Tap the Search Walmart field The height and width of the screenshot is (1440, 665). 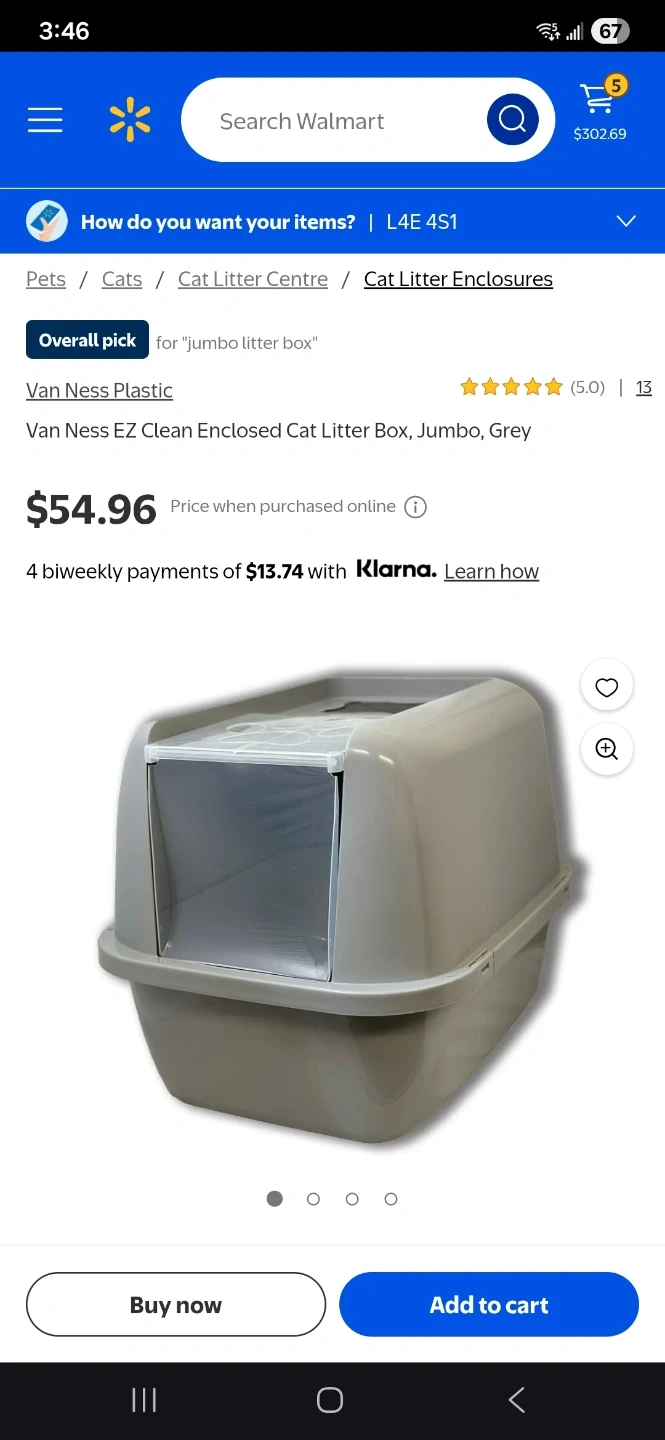tap(330, 121)
